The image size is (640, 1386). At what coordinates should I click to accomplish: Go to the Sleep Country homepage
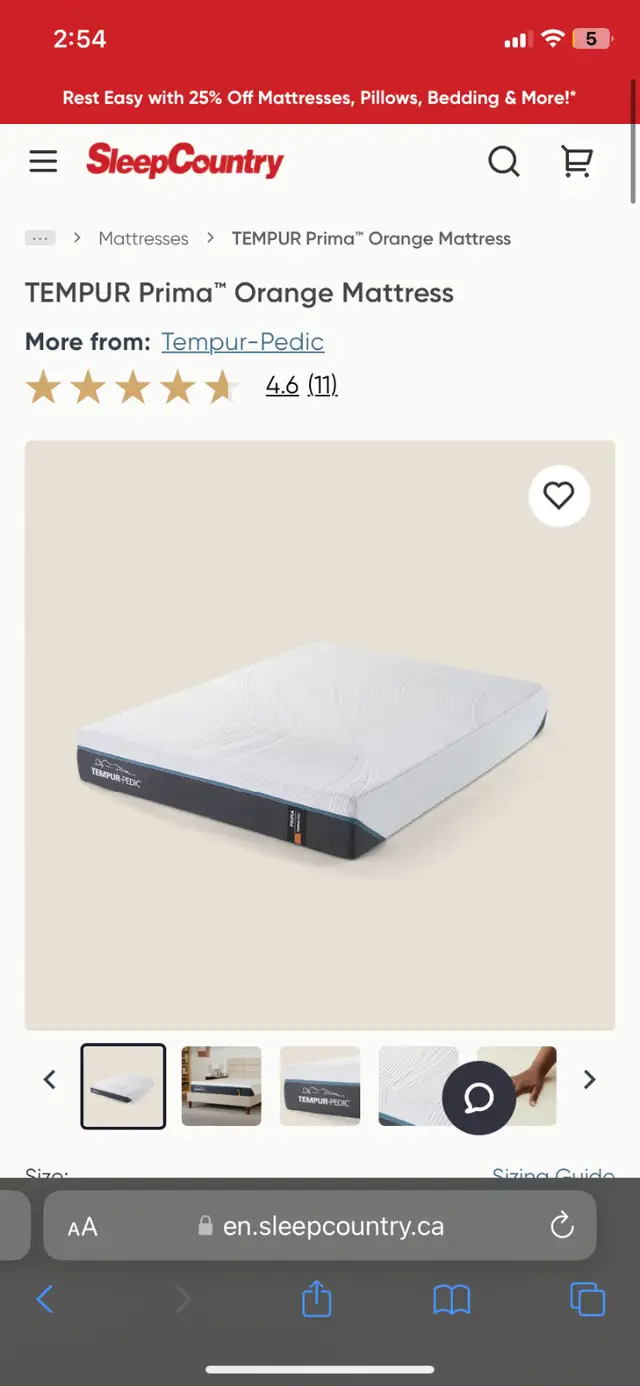pyautogui.click(x=185, y=160)
